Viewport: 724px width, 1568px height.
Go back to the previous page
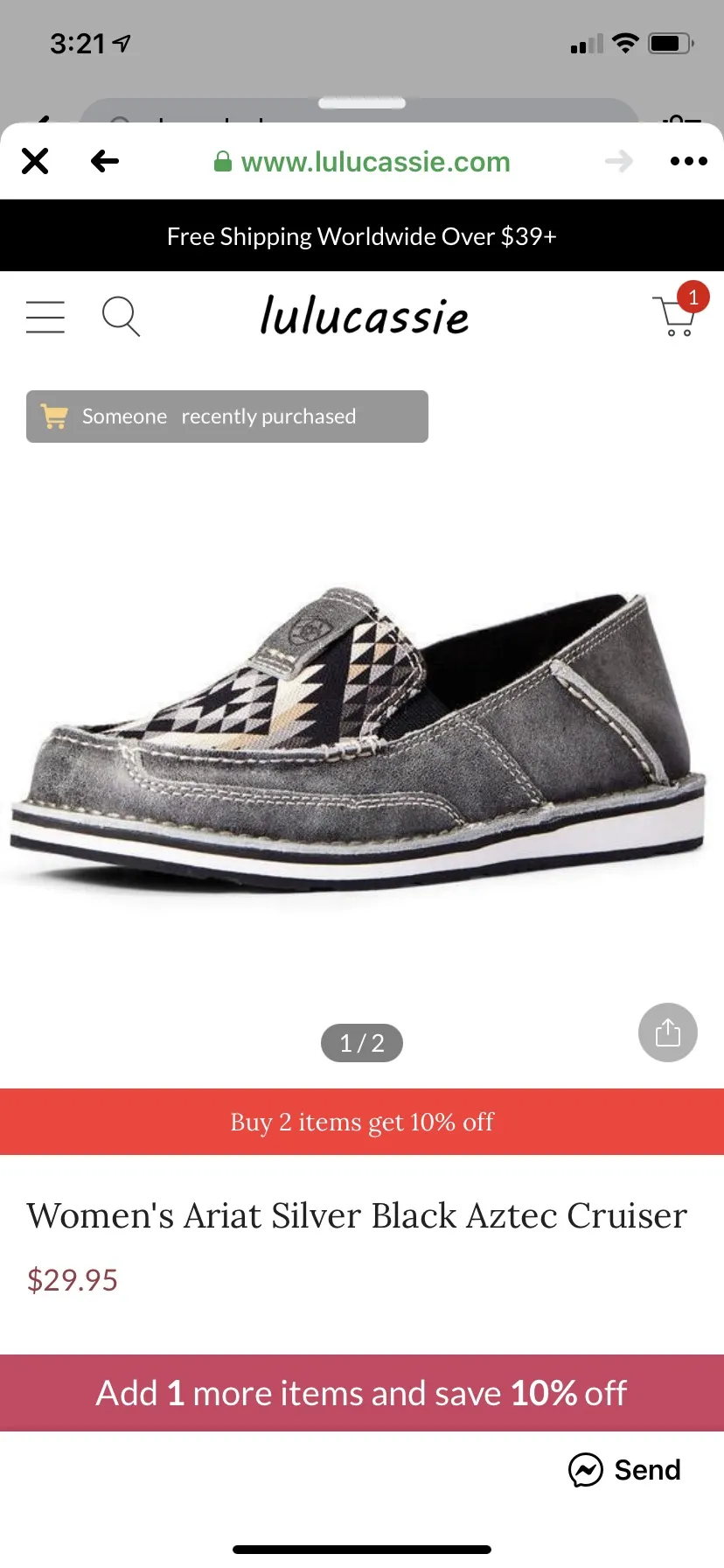click(x=105, y=161)
